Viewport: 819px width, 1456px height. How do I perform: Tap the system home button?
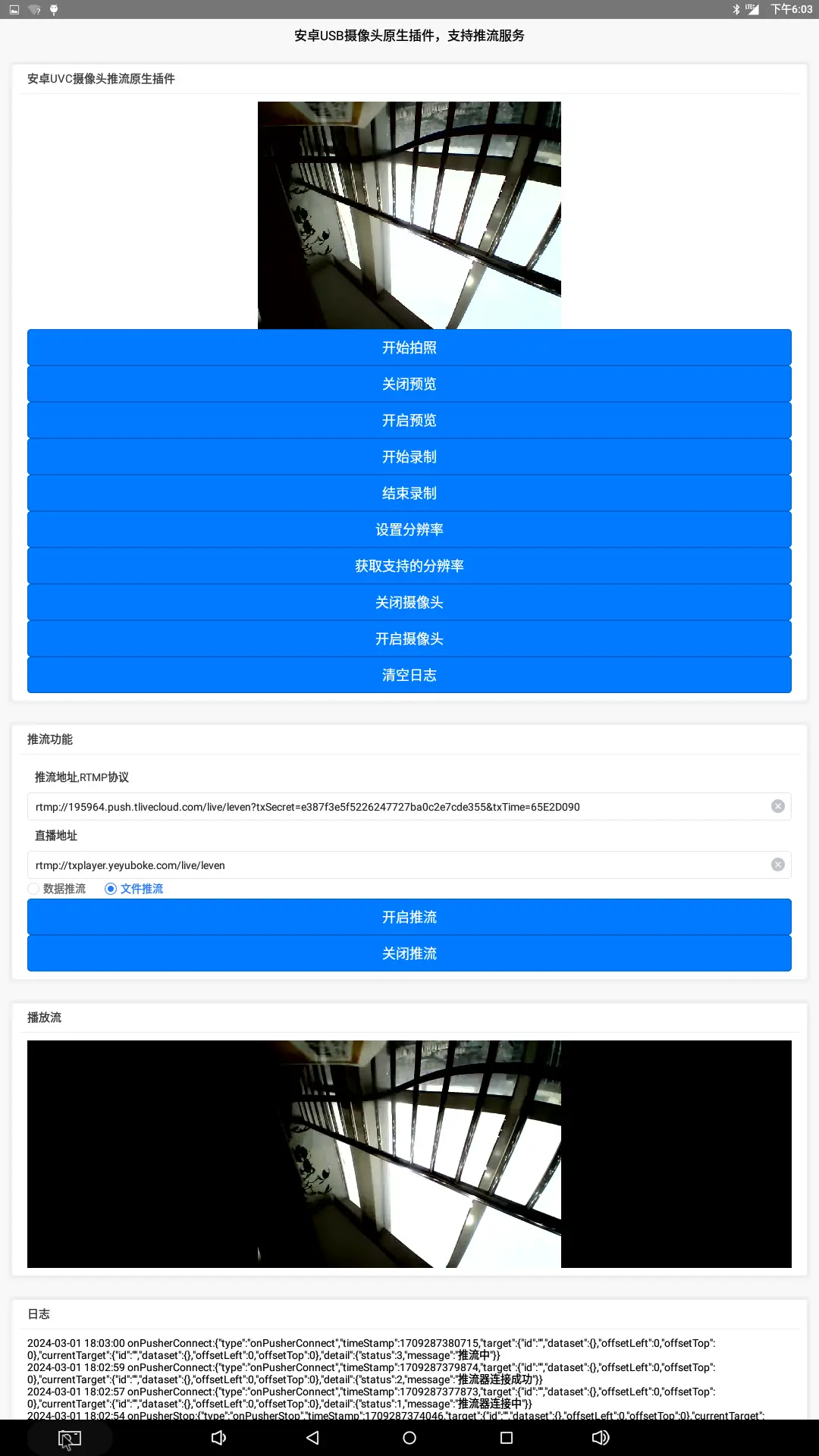[x=409, y=1438]
